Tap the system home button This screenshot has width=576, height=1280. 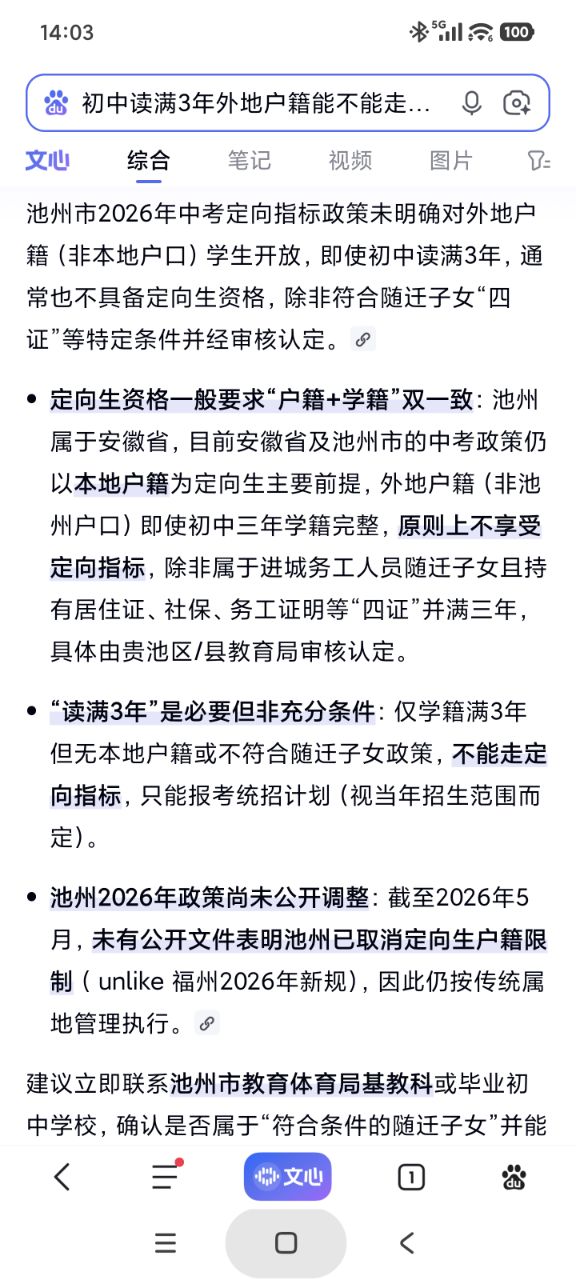pyautogui.click(x=286, y=1243)
